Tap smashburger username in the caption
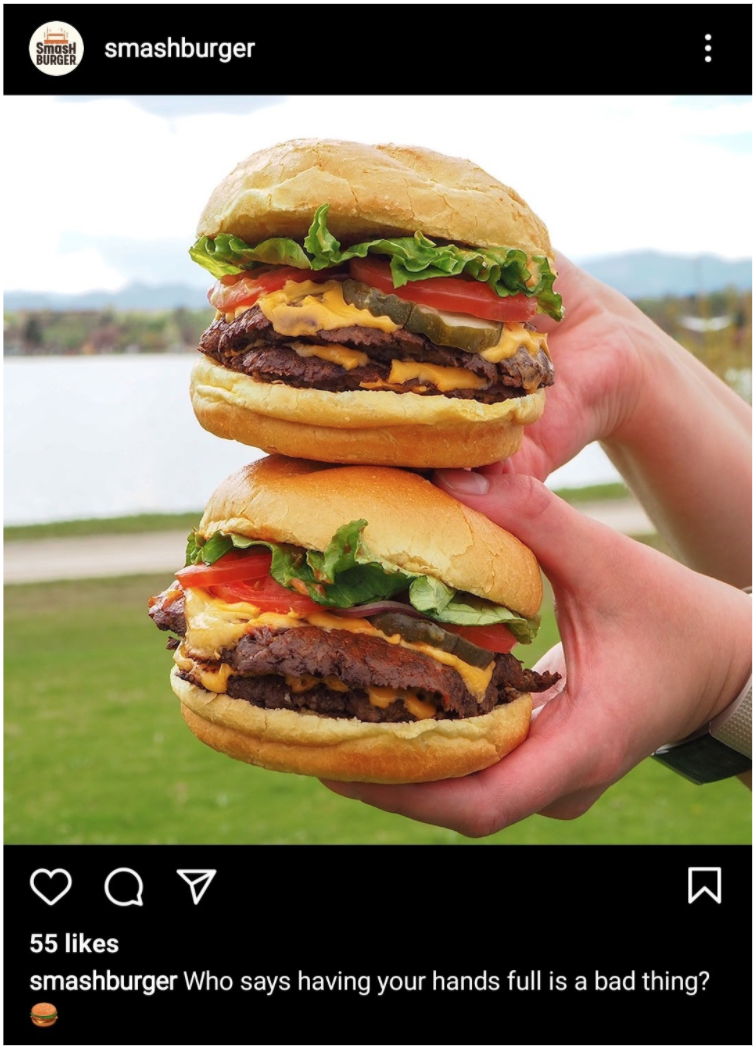 104,981
